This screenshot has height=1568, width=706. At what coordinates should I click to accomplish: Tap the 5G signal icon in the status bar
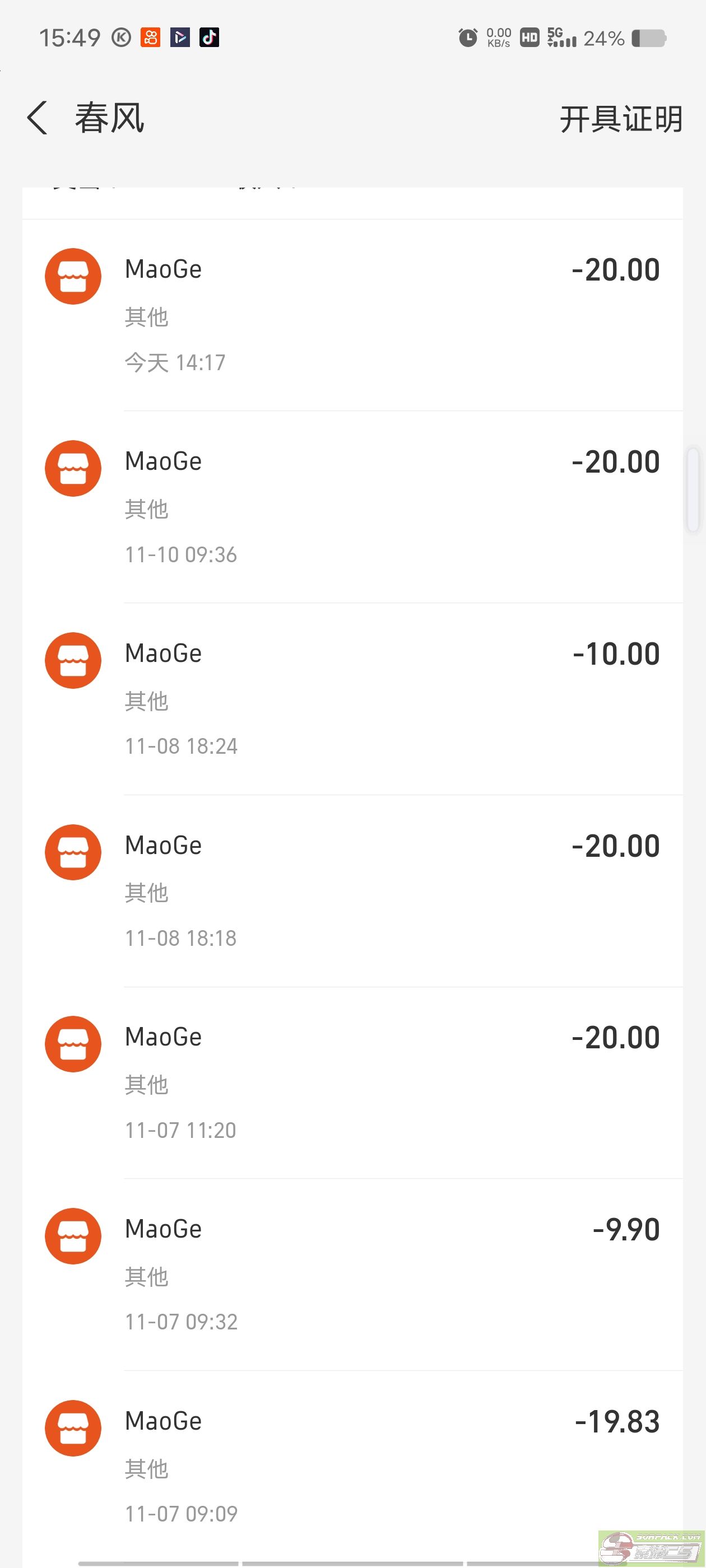tap(560, 37)
